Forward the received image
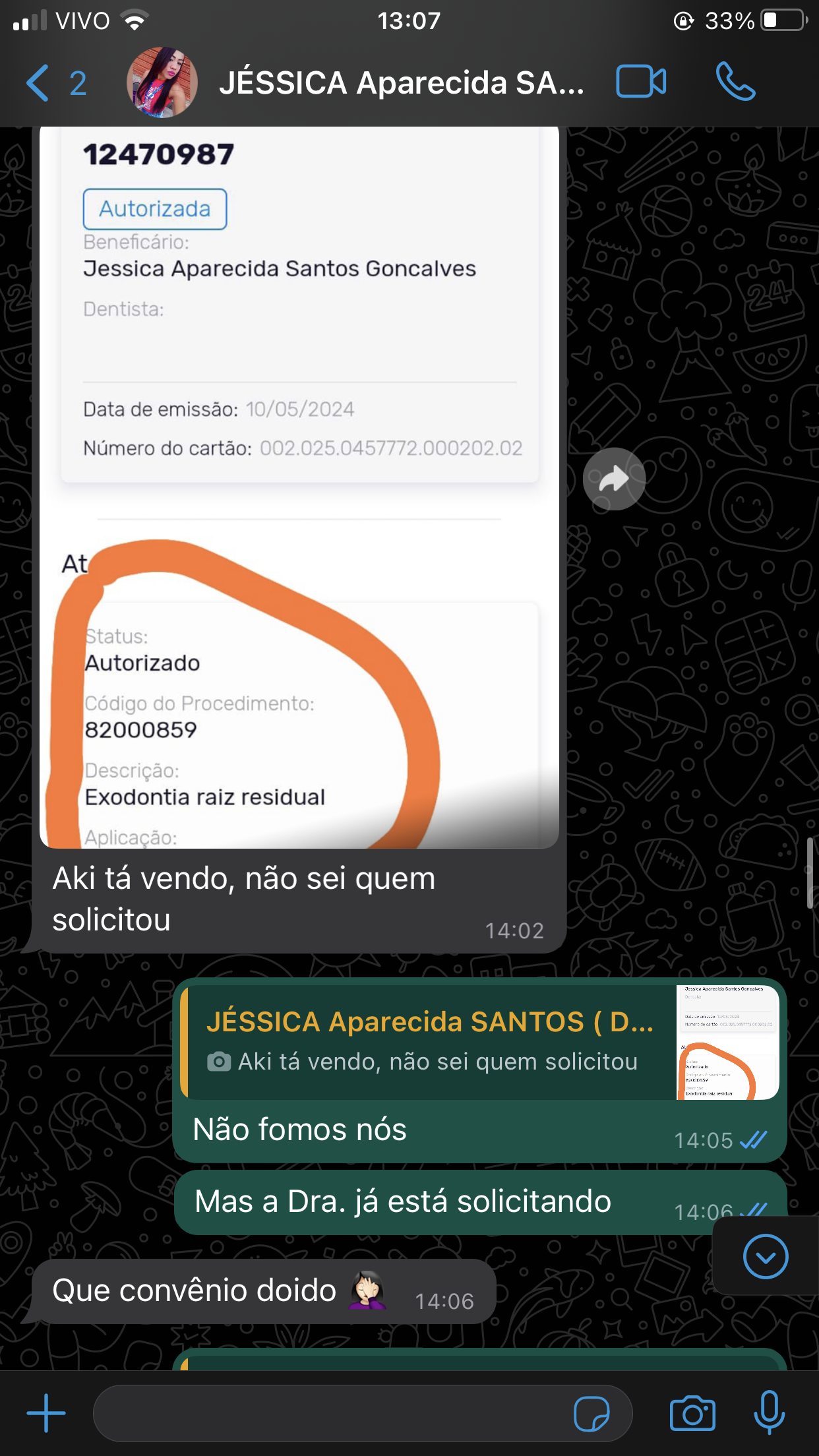The height and width of the screenshot is (1456, 819). click(613, 479)
